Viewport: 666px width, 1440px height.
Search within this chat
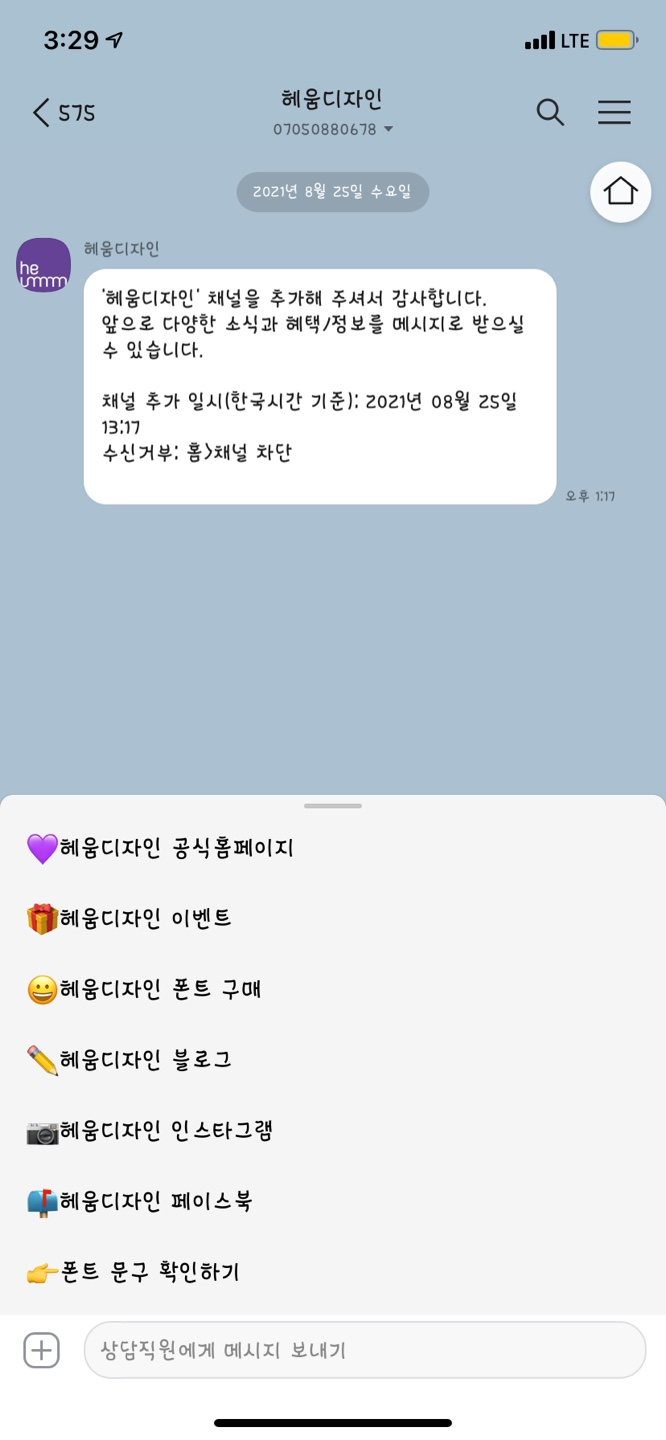click(x=550, y=112)
